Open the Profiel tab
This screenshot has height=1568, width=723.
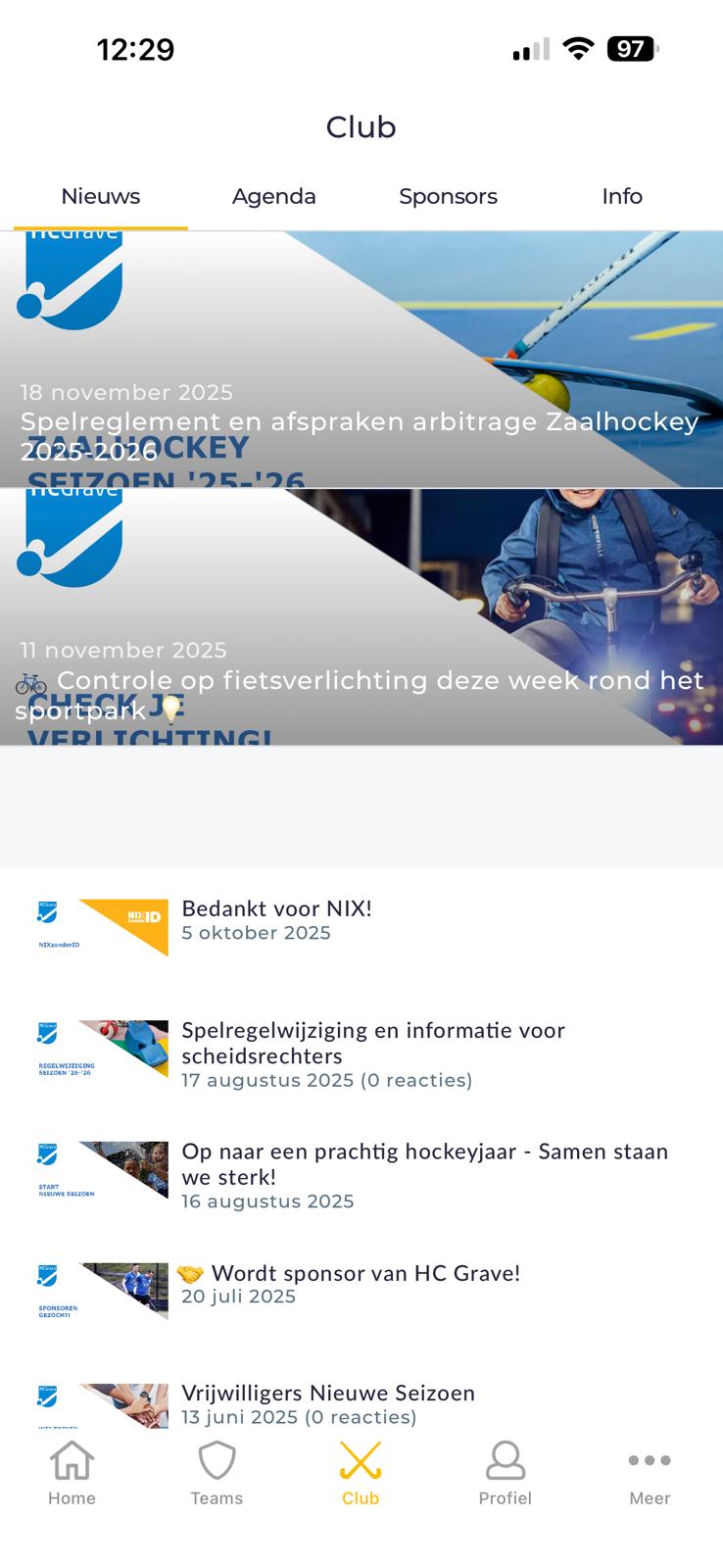(x=505, y=1472)
